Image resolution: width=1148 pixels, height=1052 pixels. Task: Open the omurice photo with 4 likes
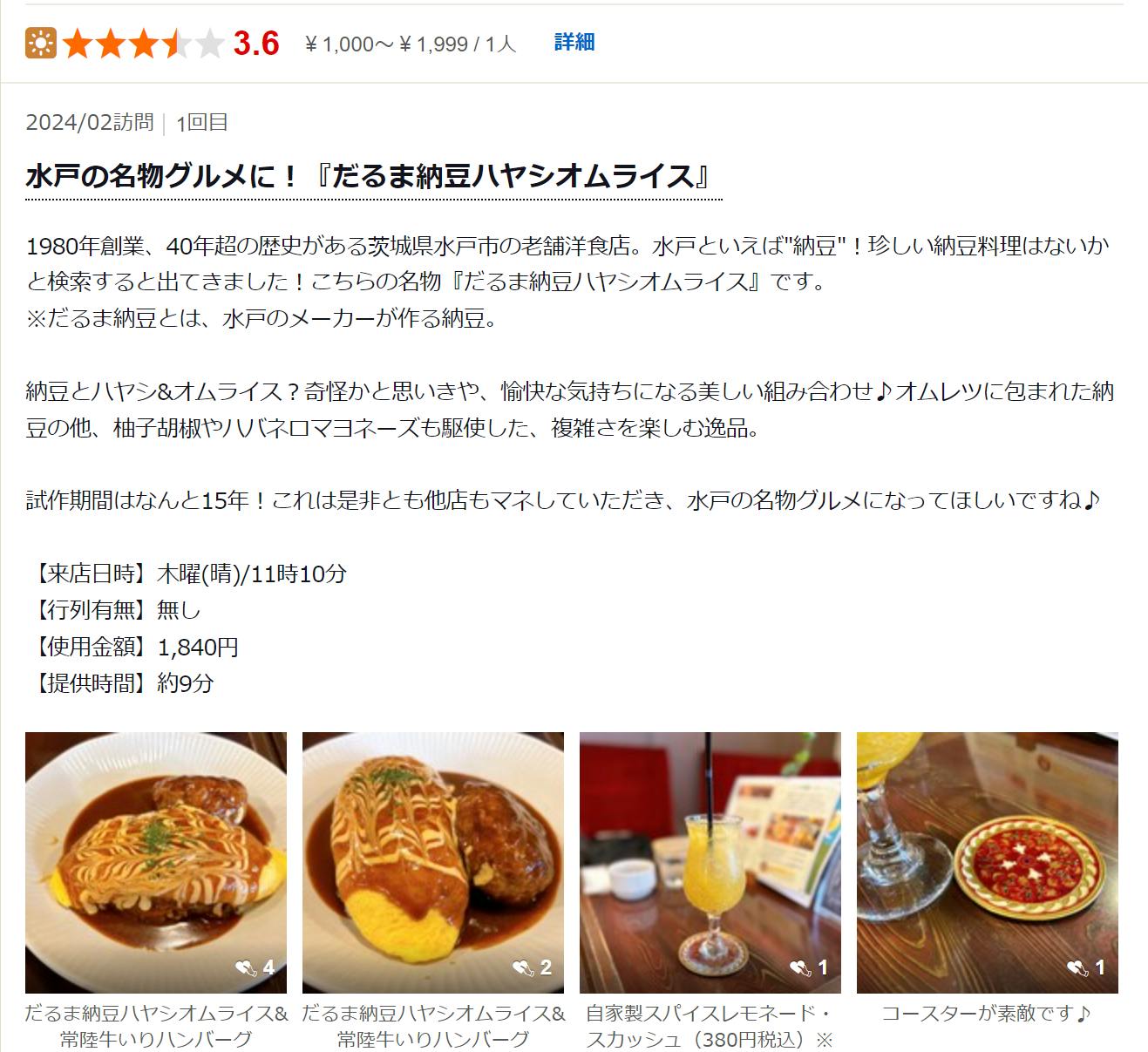[x=156, y=863]
